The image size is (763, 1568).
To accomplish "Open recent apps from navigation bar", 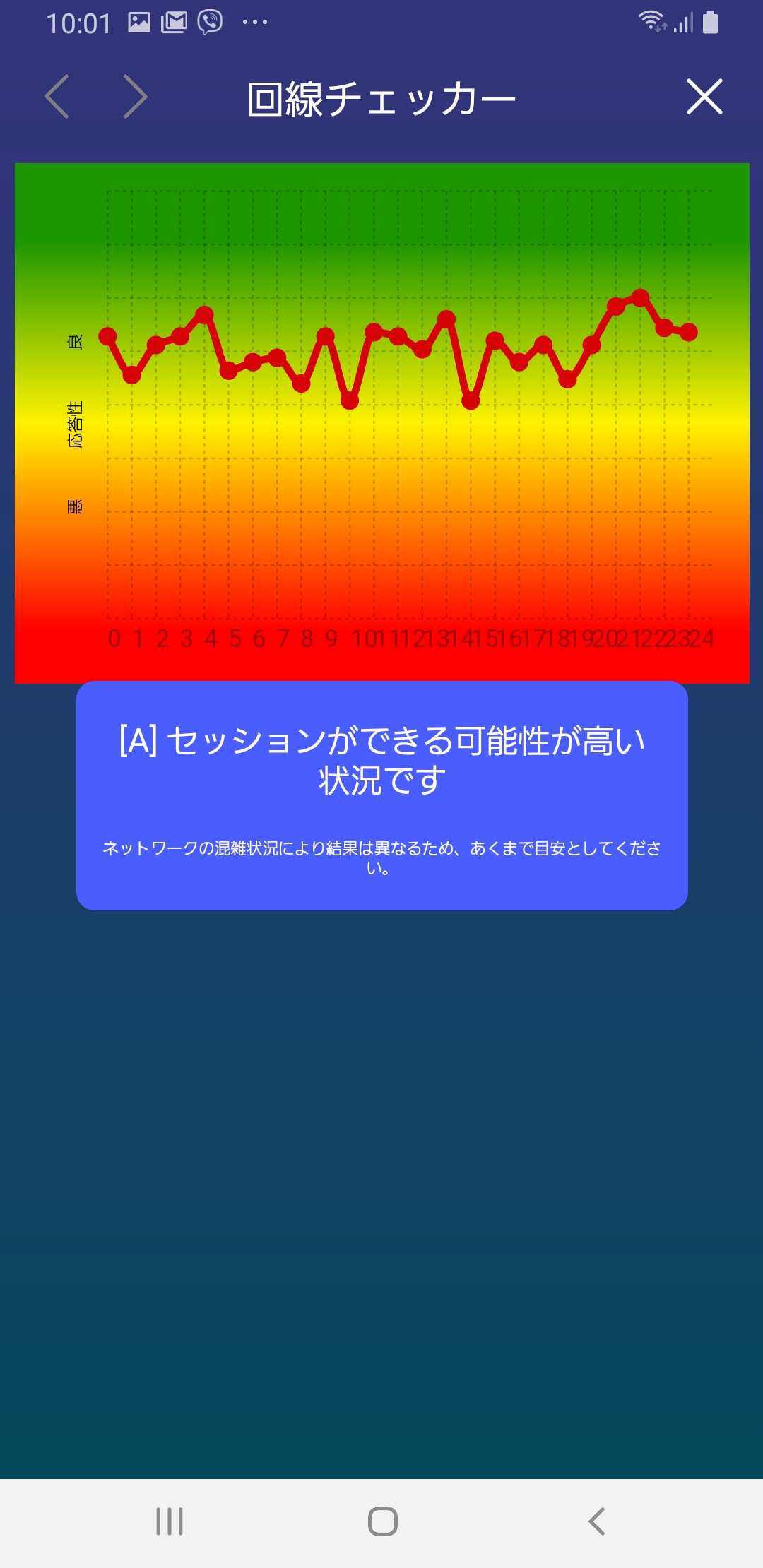I will 170,1521.
